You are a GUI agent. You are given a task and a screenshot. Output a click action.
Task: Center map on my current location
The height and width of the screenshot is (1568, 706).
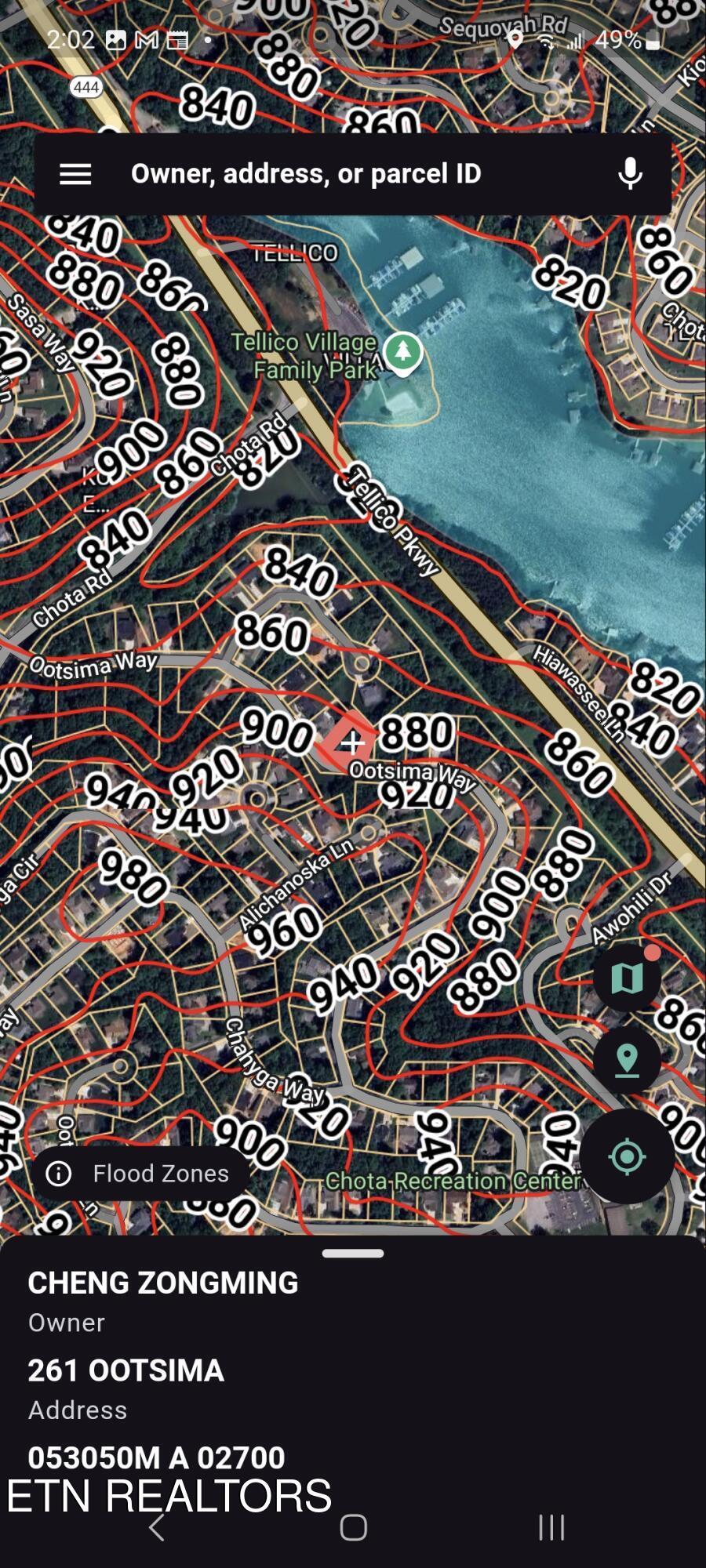click(x=627, y=1156)
